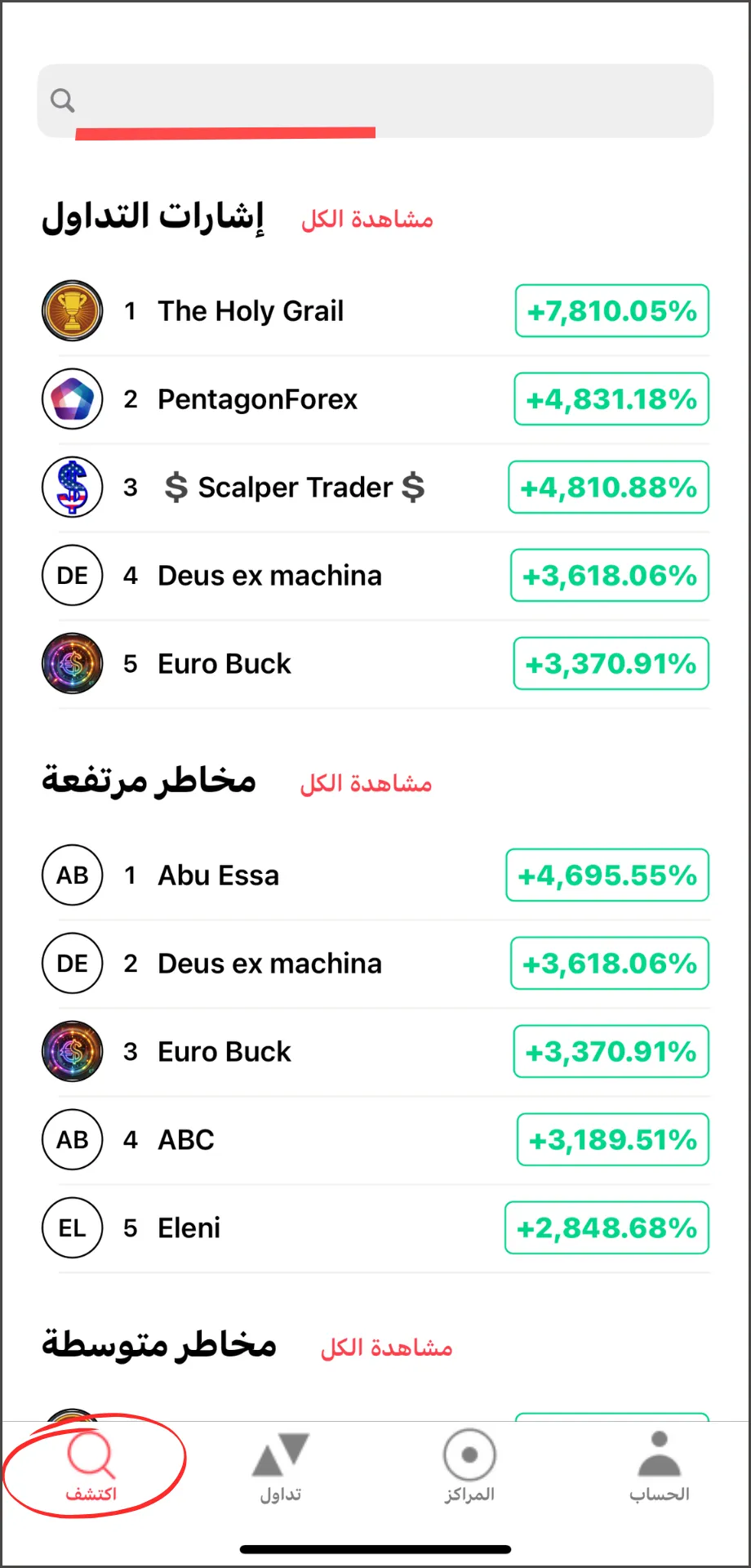Tap the search field at the top
Screen dimensions: 751x1568
click(x=375, y=100)
